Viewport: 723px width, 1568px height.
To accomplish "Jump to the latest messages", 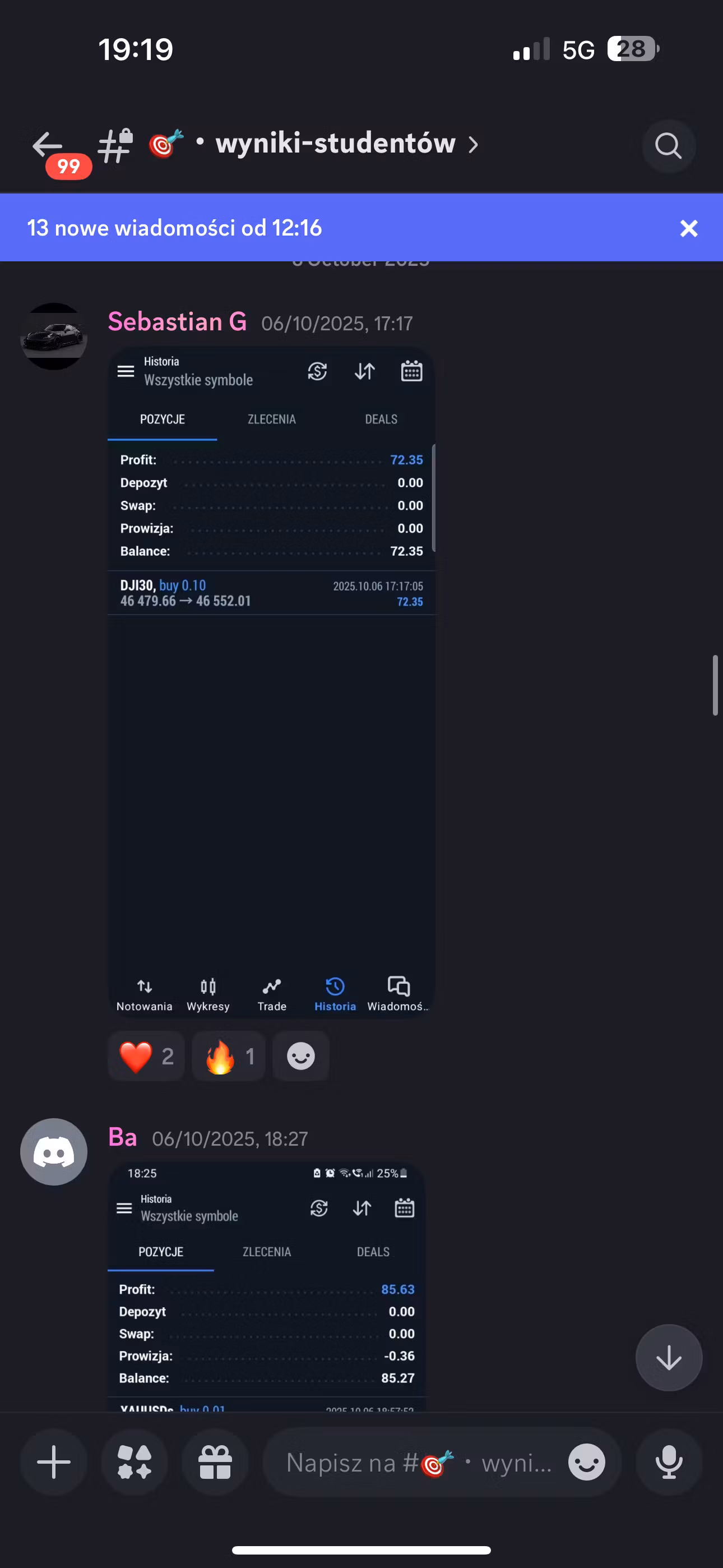I will (668, 1357).
